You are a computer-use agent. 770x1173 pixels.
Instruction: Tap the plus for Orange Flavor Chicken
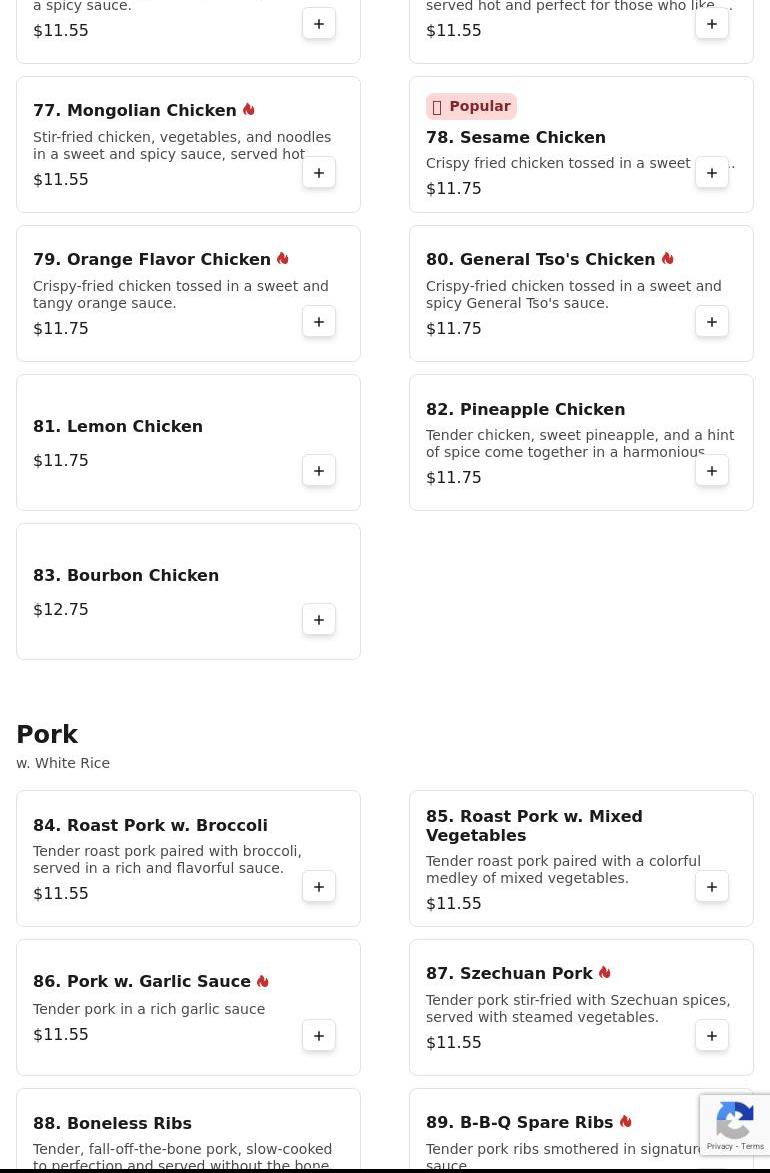pyautogui.click(x=319, y=322)
